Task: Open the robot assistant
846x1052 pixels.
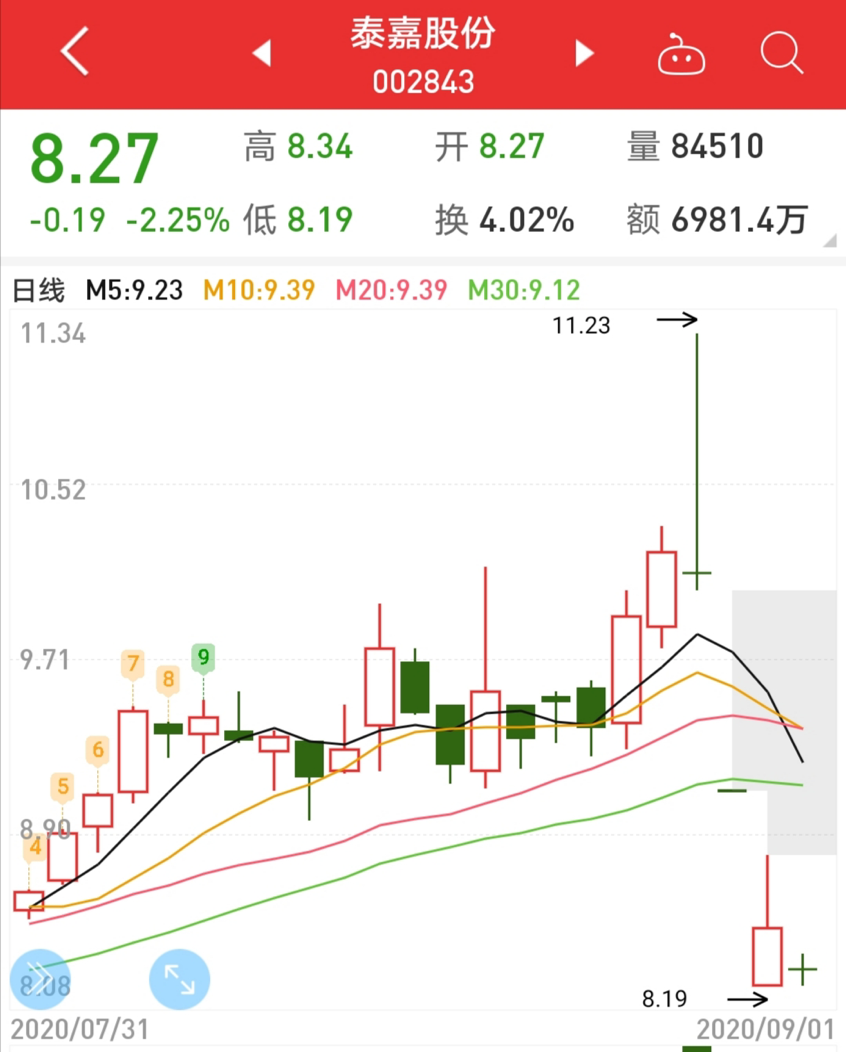Action: point(681,54)
